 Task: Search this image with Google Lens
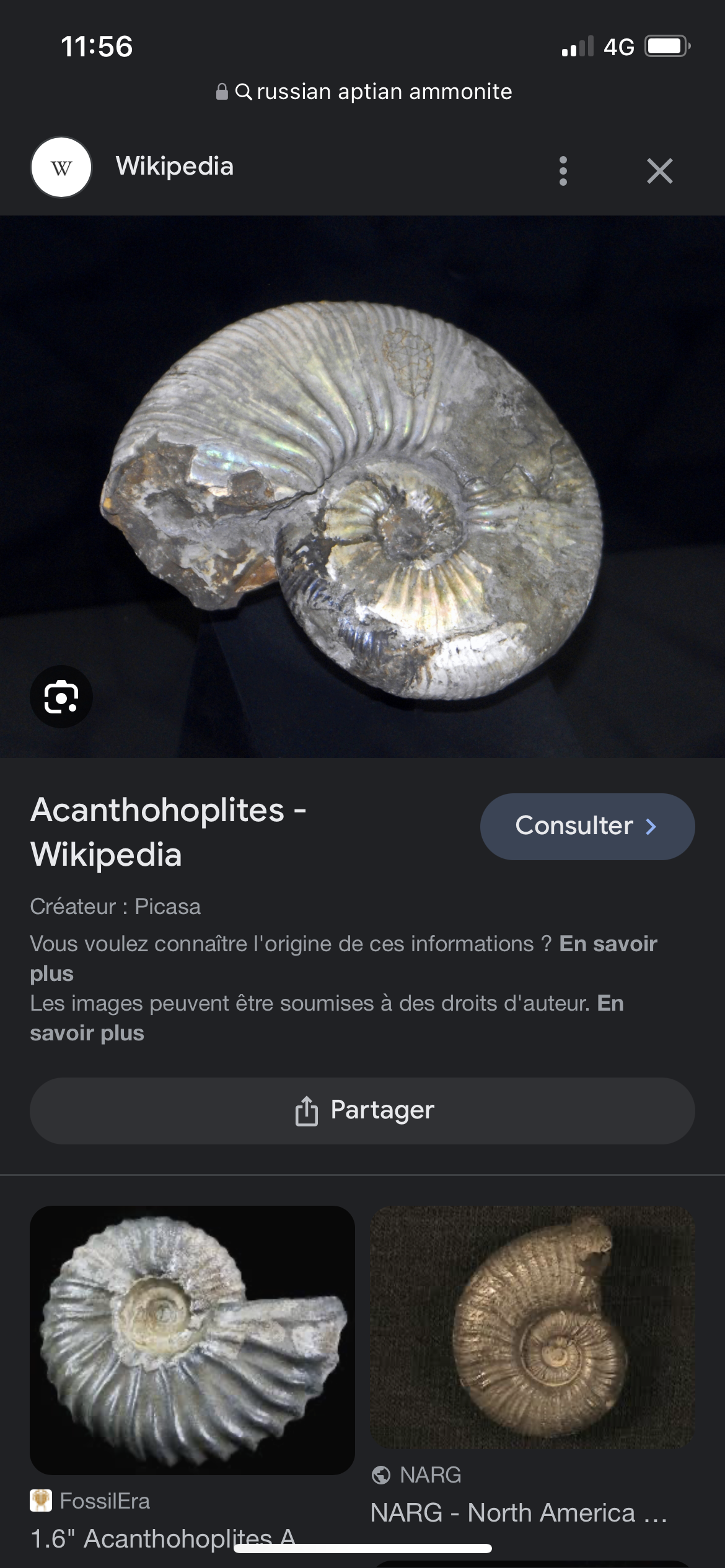click(61, 697)
